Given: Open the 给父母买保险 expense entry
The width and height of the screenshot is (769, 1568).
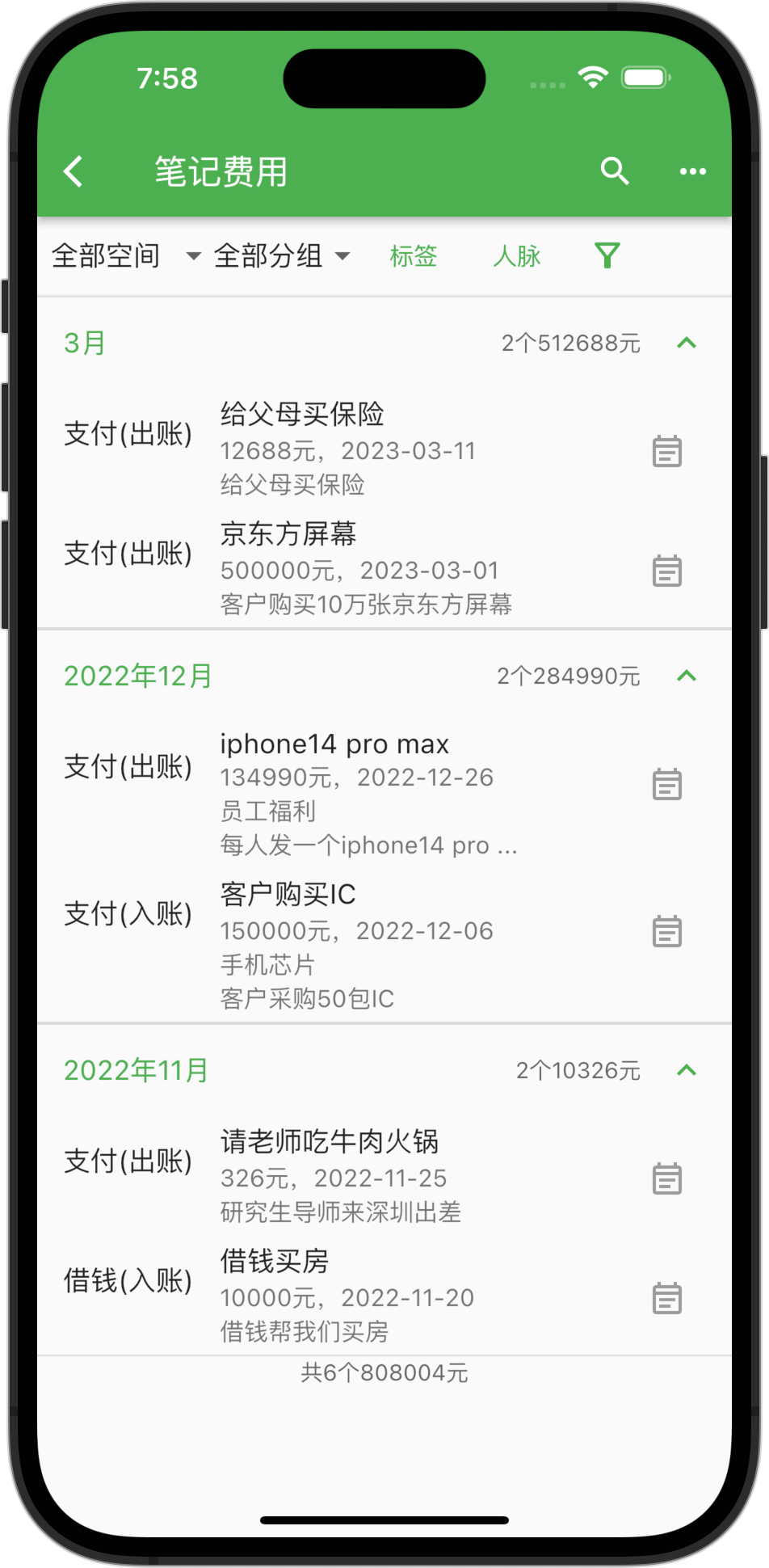Looking at the screenshot, I should click(x=384, y=449).
